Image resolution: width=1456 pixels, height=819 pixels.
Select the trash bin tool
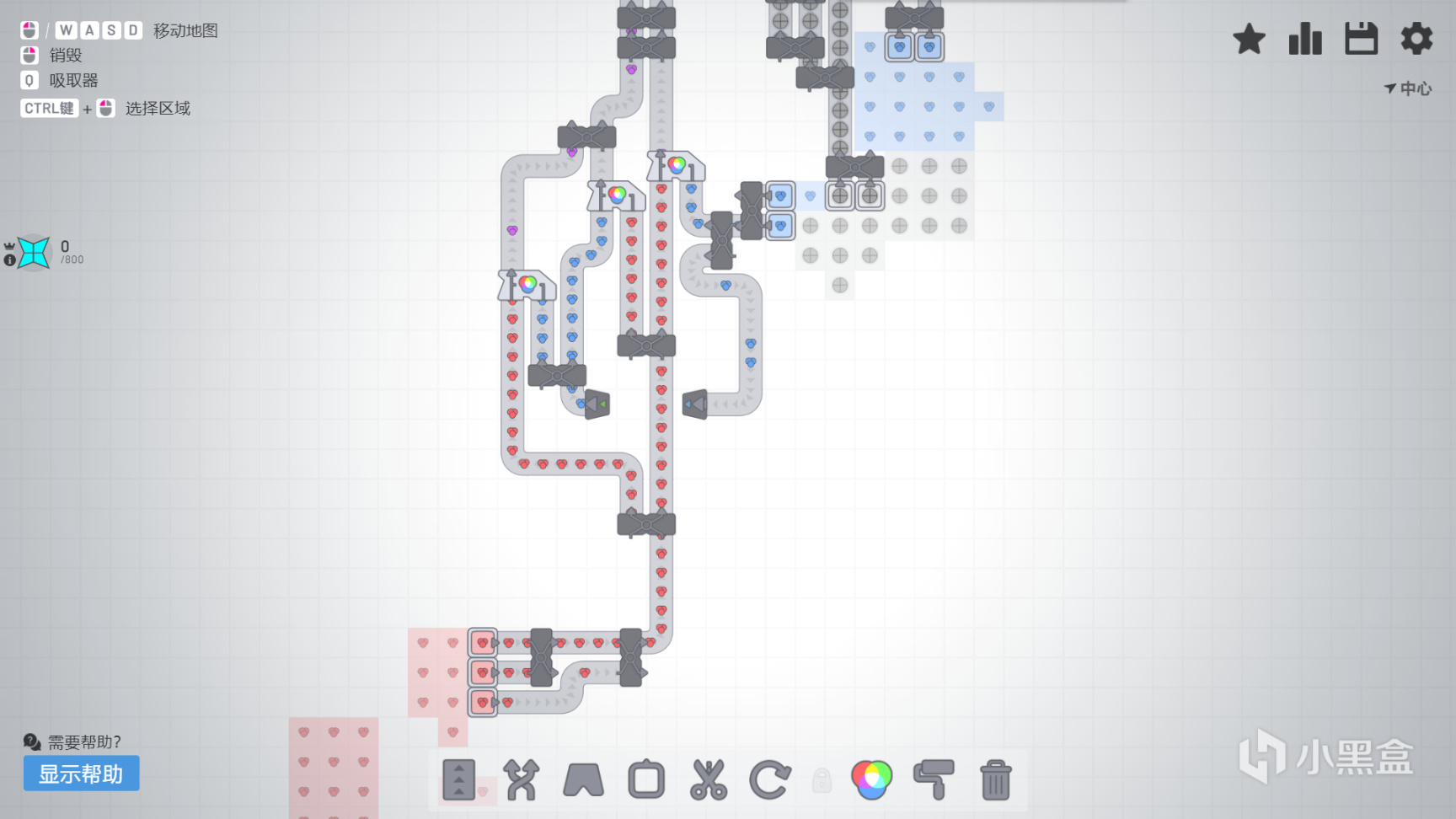[x=995, y=779]
